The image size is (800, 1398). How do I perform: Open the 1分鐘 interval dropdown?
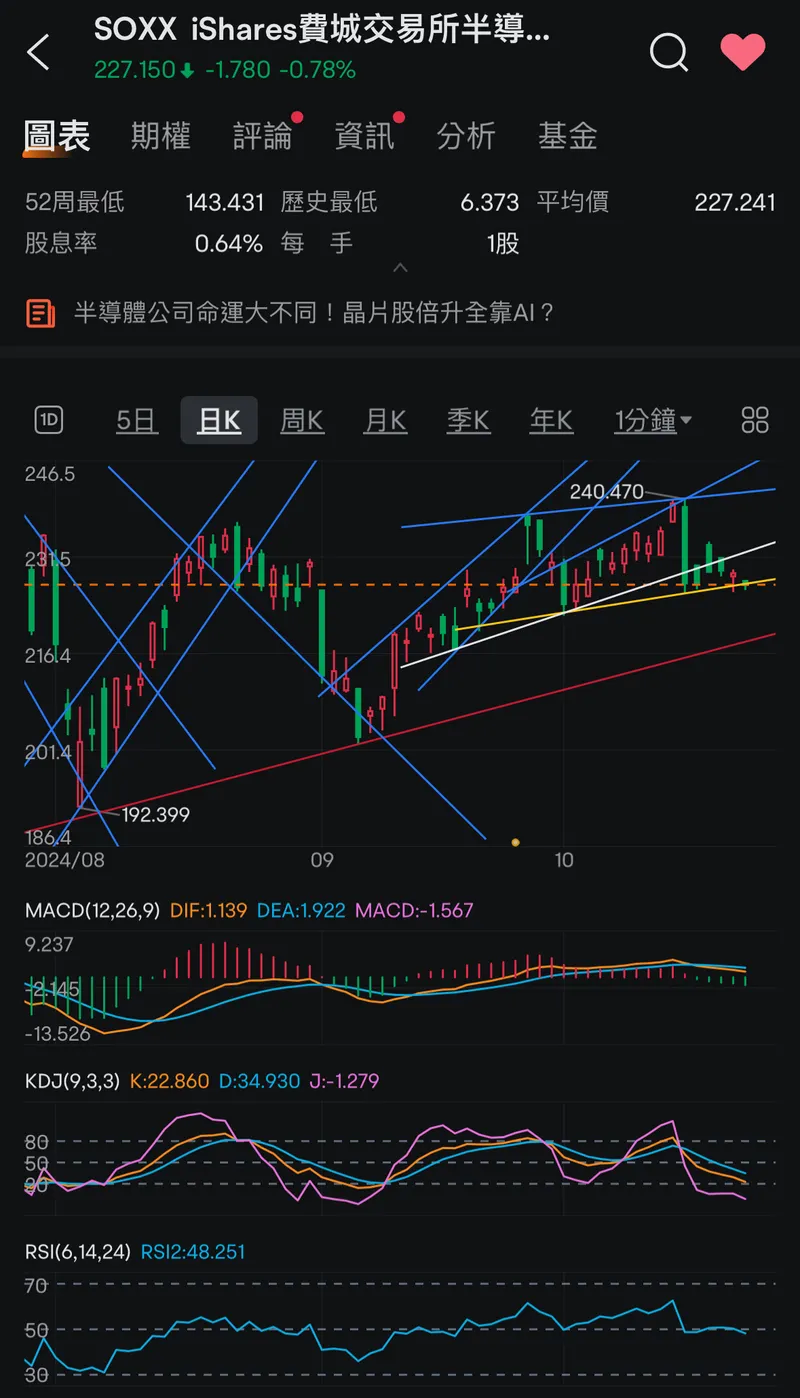pos(653,421)
